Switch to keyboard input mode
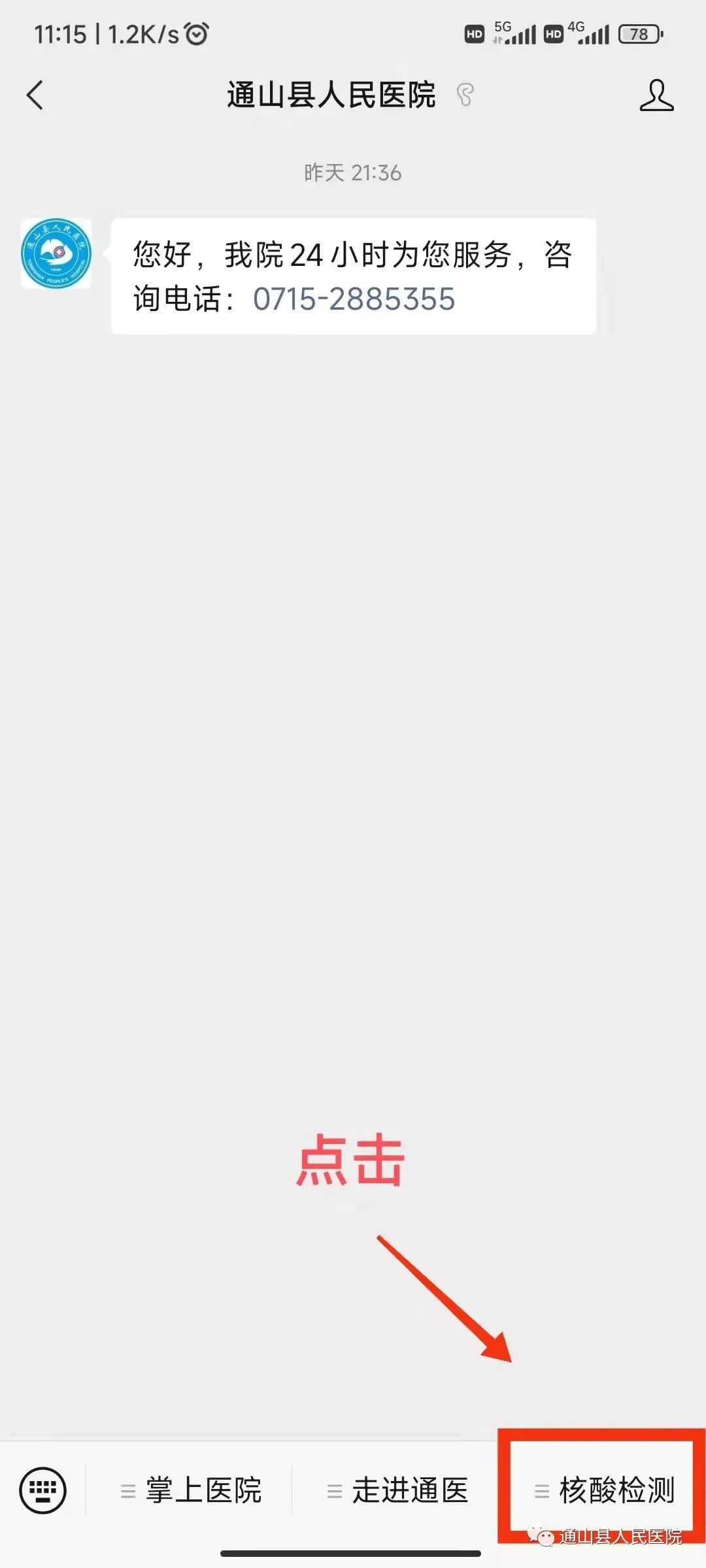The width and height of the screenshot is (706, 1568). tap(43, 1490)
